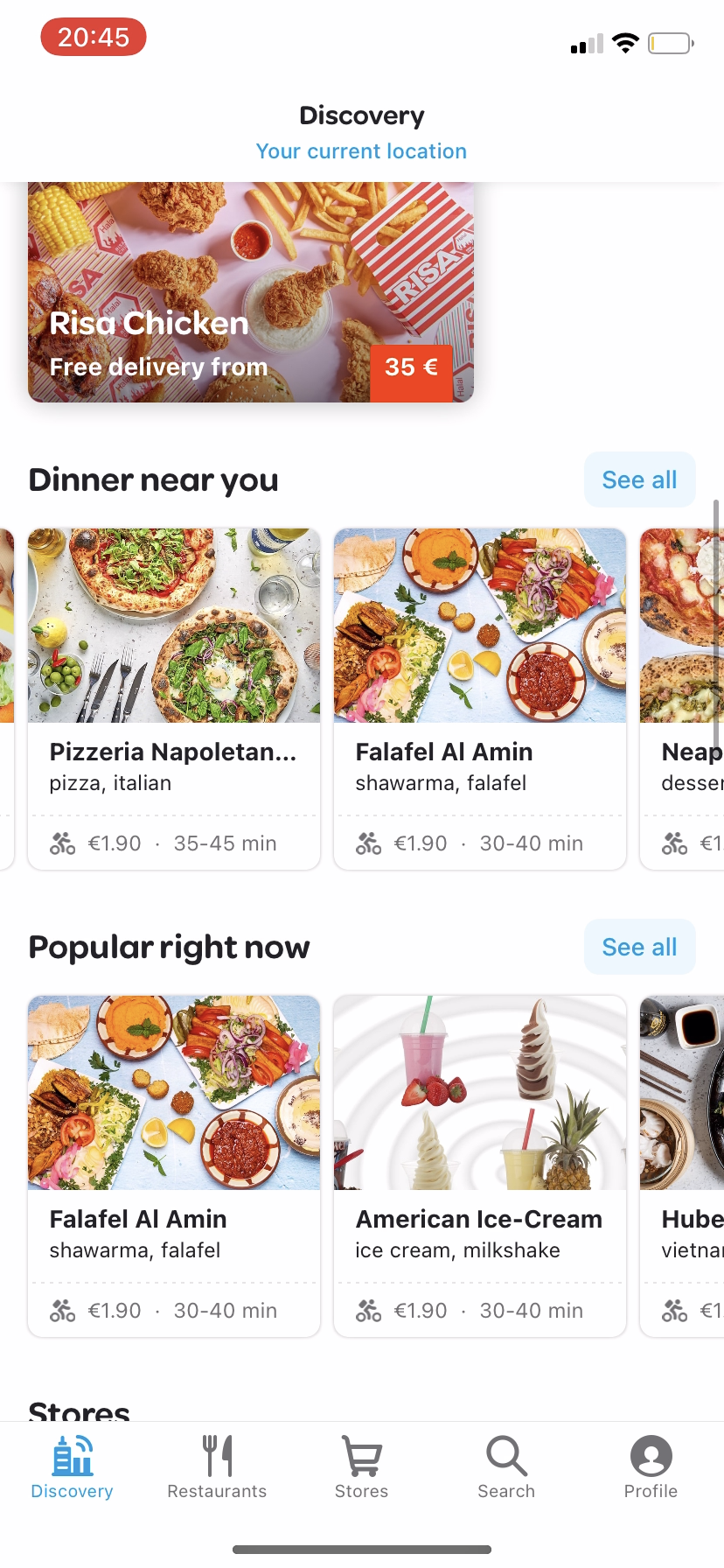Select the Discovery tab
The height and width of the screenshot is (1568, 724).
tap(72, 1467)
